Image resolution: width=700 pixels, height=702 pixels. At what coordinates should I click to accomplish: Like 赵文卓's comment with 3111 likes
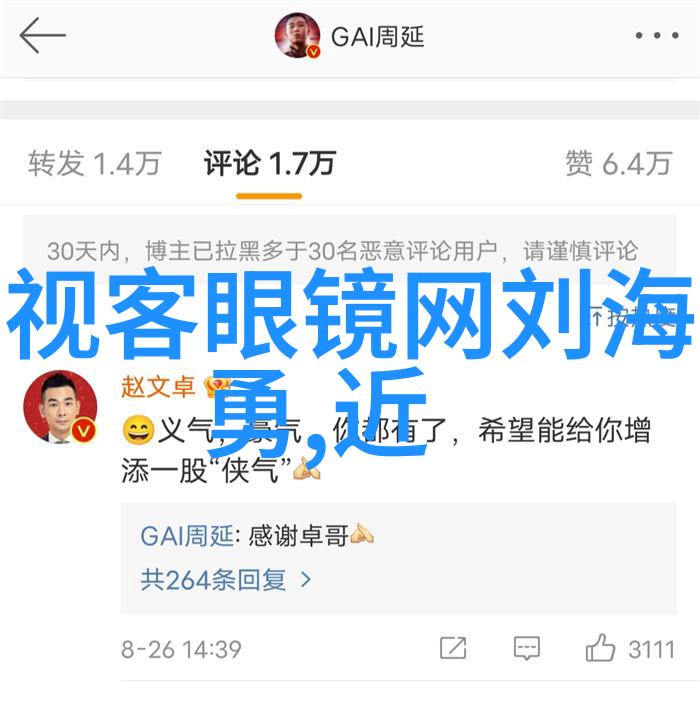coord(630,648)
